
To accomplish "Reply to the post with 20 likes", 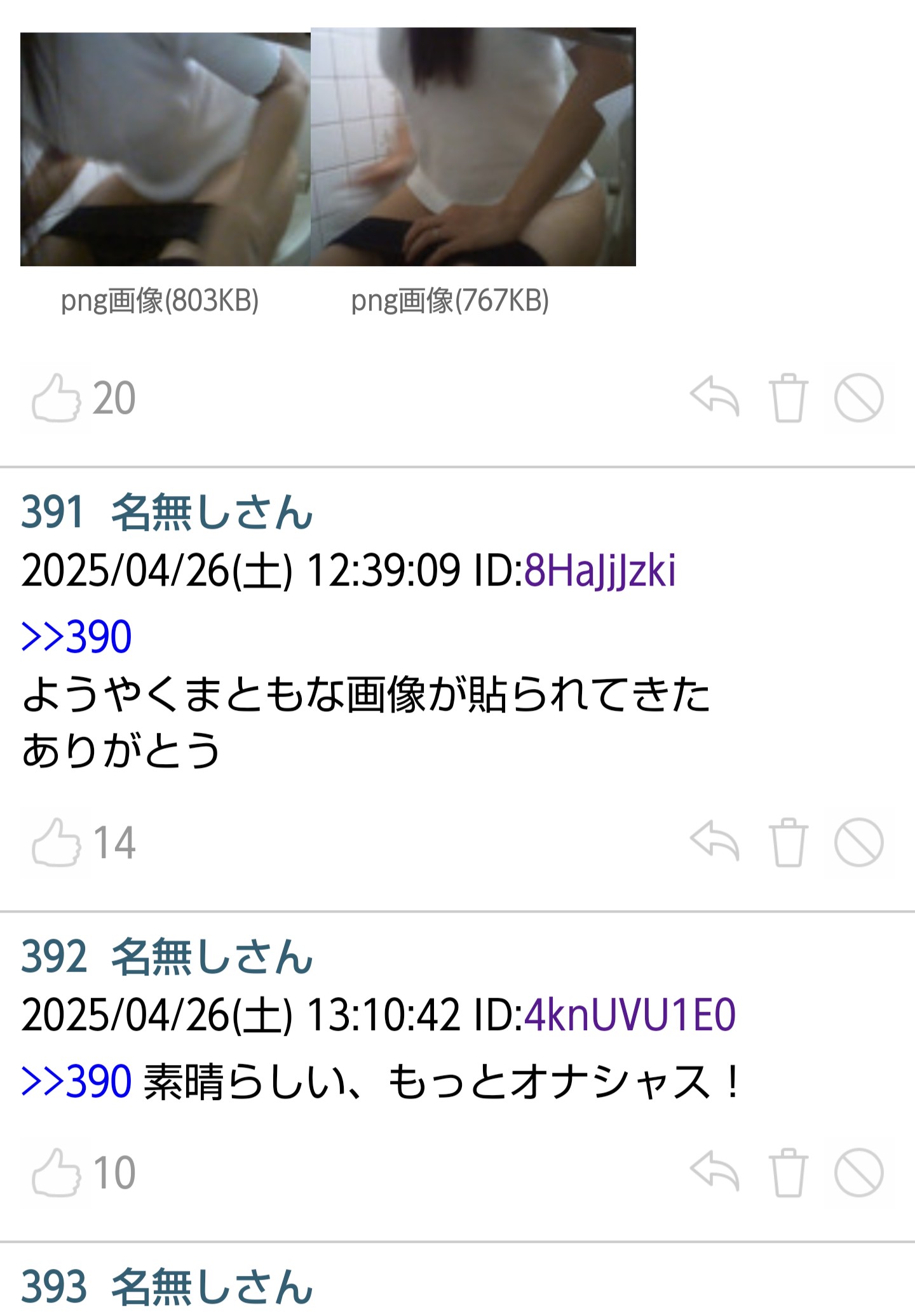I will [715, 398].
